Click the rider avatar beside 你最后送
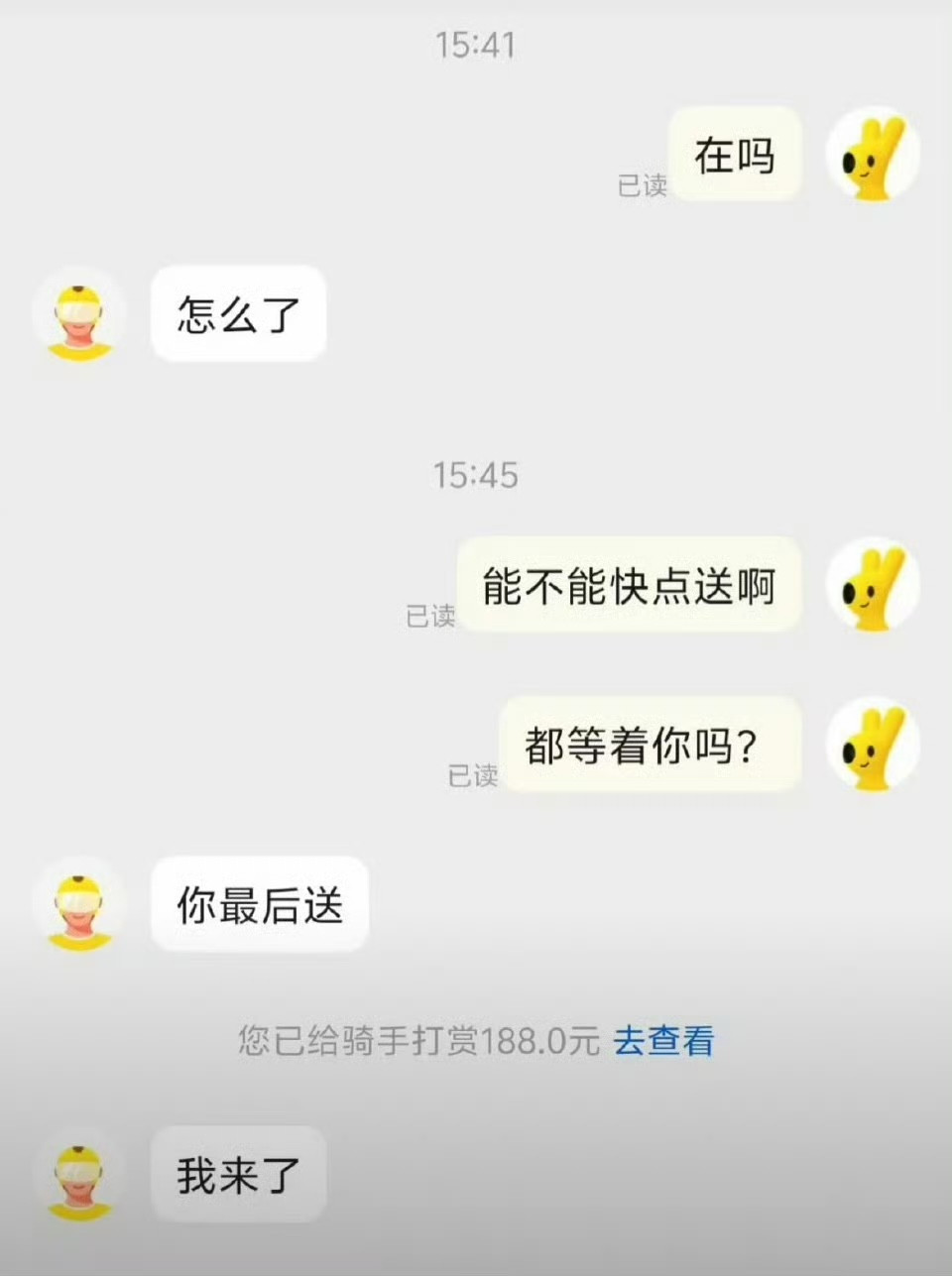Screen dimensions: 952x1276 79,905
